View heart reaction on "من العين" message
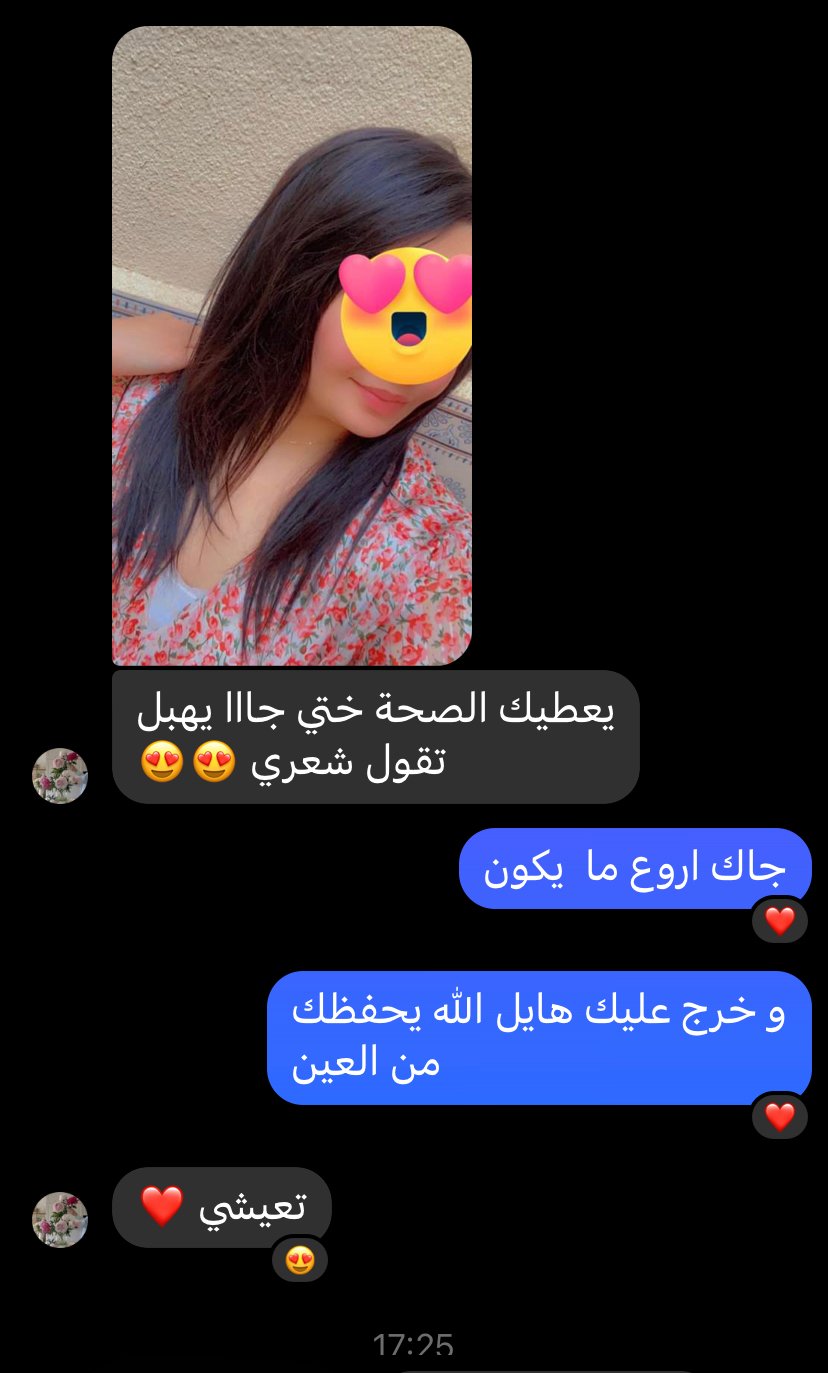The width and height of the screenshot is (828, 1373). 779,1116
